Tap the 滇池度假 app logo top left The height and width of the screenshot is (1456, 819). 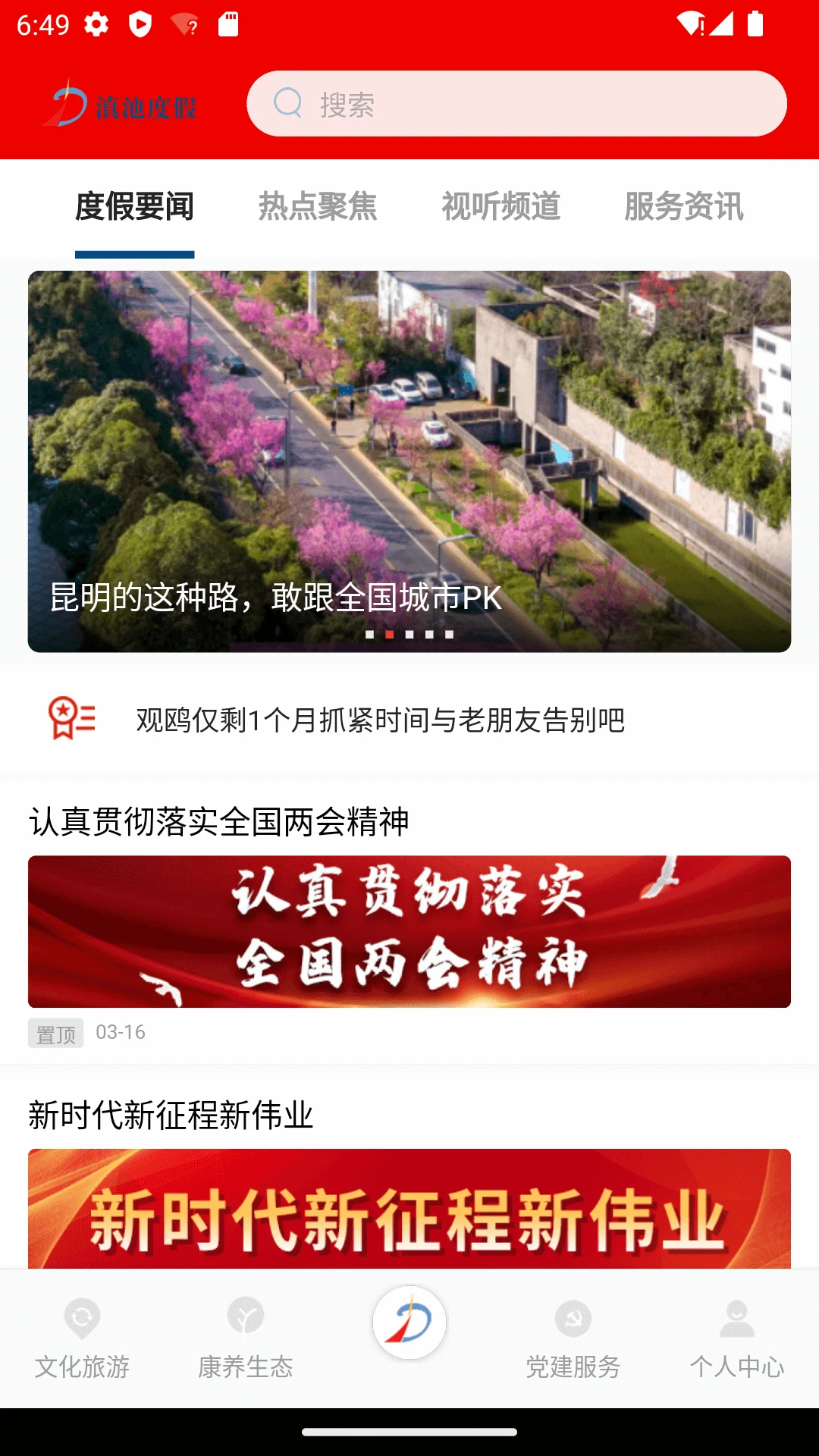pyautogui.click(x=121, y=104)
